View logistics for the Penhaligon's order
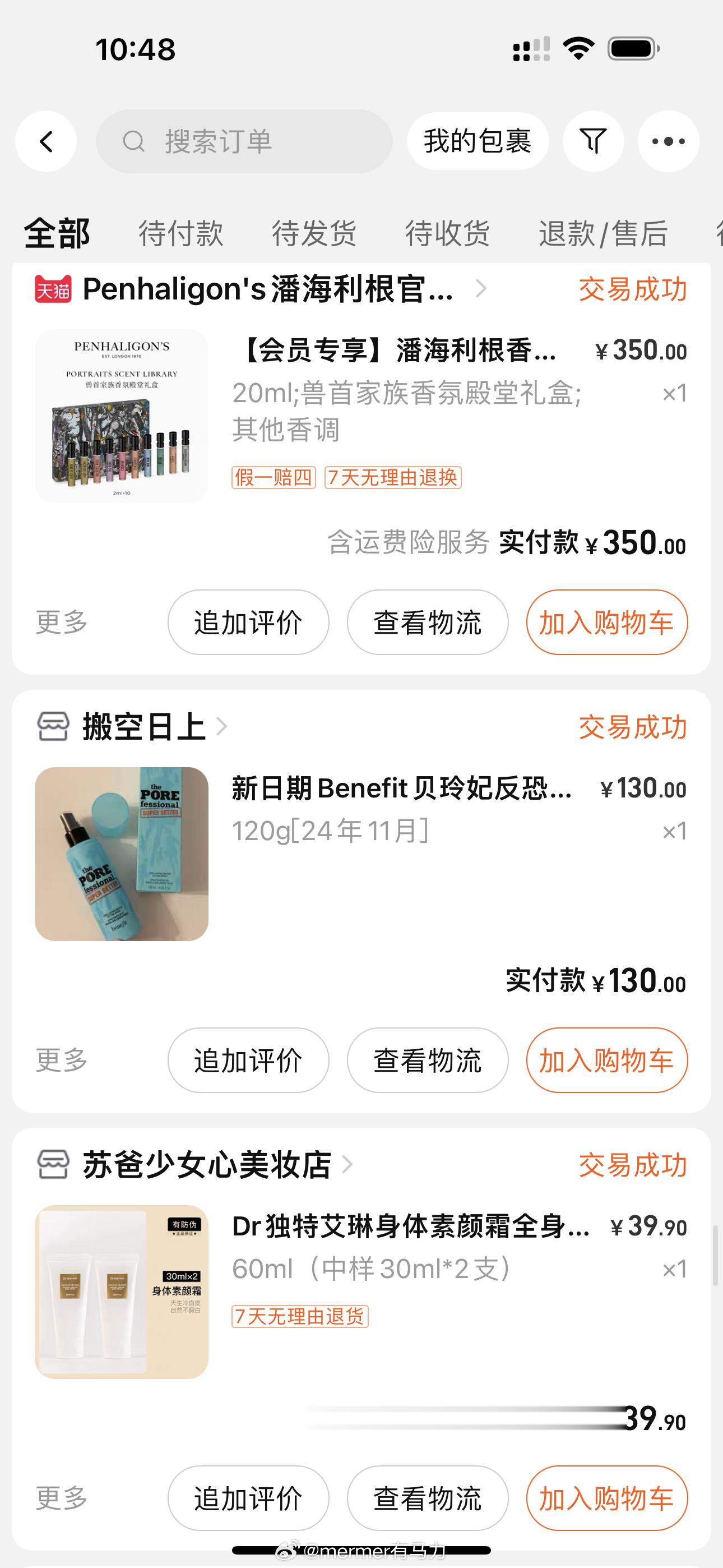Image resolution: width=723 pixels, height=1568 pixels. click(427, 622)
